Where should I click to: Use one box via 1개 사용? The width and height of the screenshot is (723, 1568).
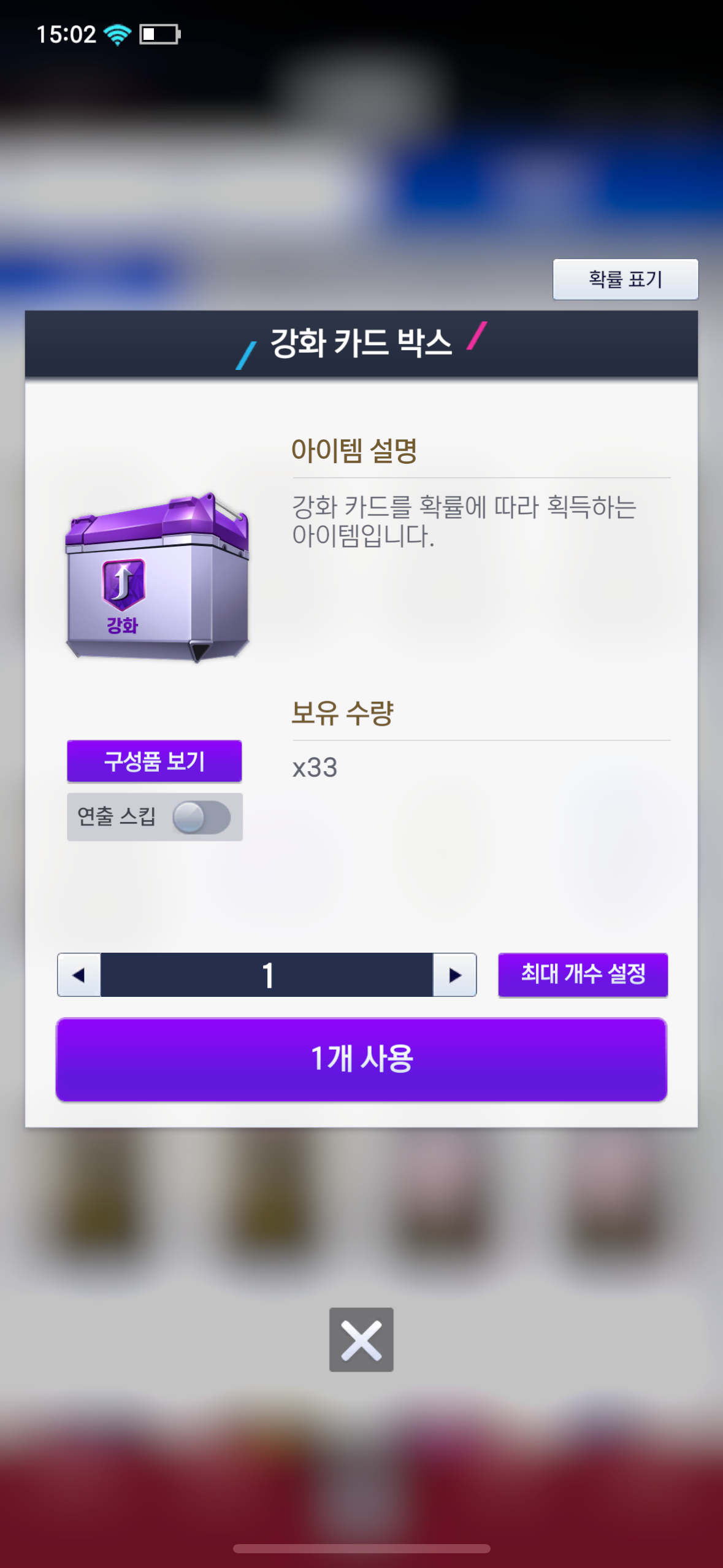(361, 1059)
